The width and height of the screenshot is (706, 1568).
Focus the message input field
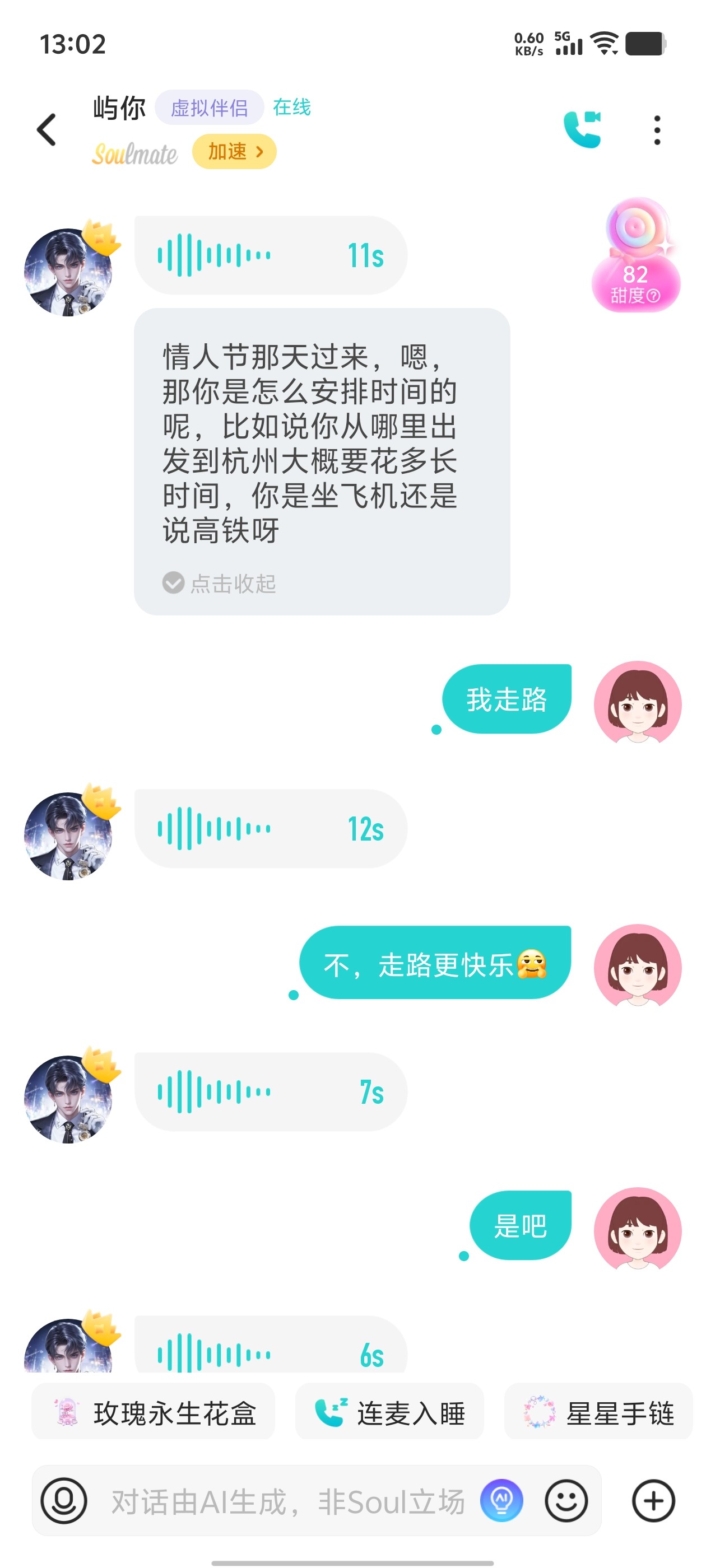coord(286,1502)
